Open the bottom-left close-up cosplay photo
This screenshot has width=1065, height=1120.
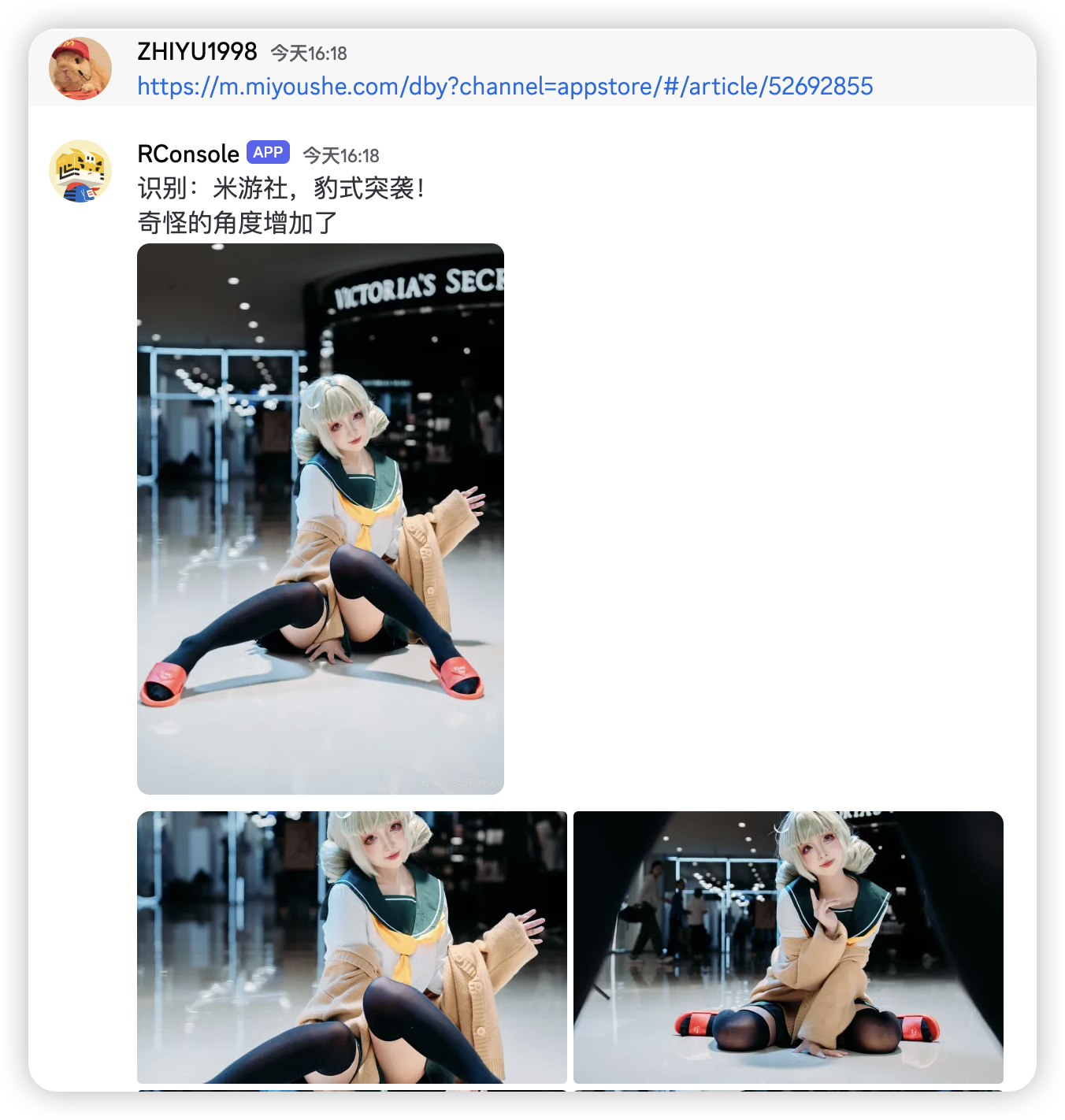pyautogui.click(x=351, y=947)
